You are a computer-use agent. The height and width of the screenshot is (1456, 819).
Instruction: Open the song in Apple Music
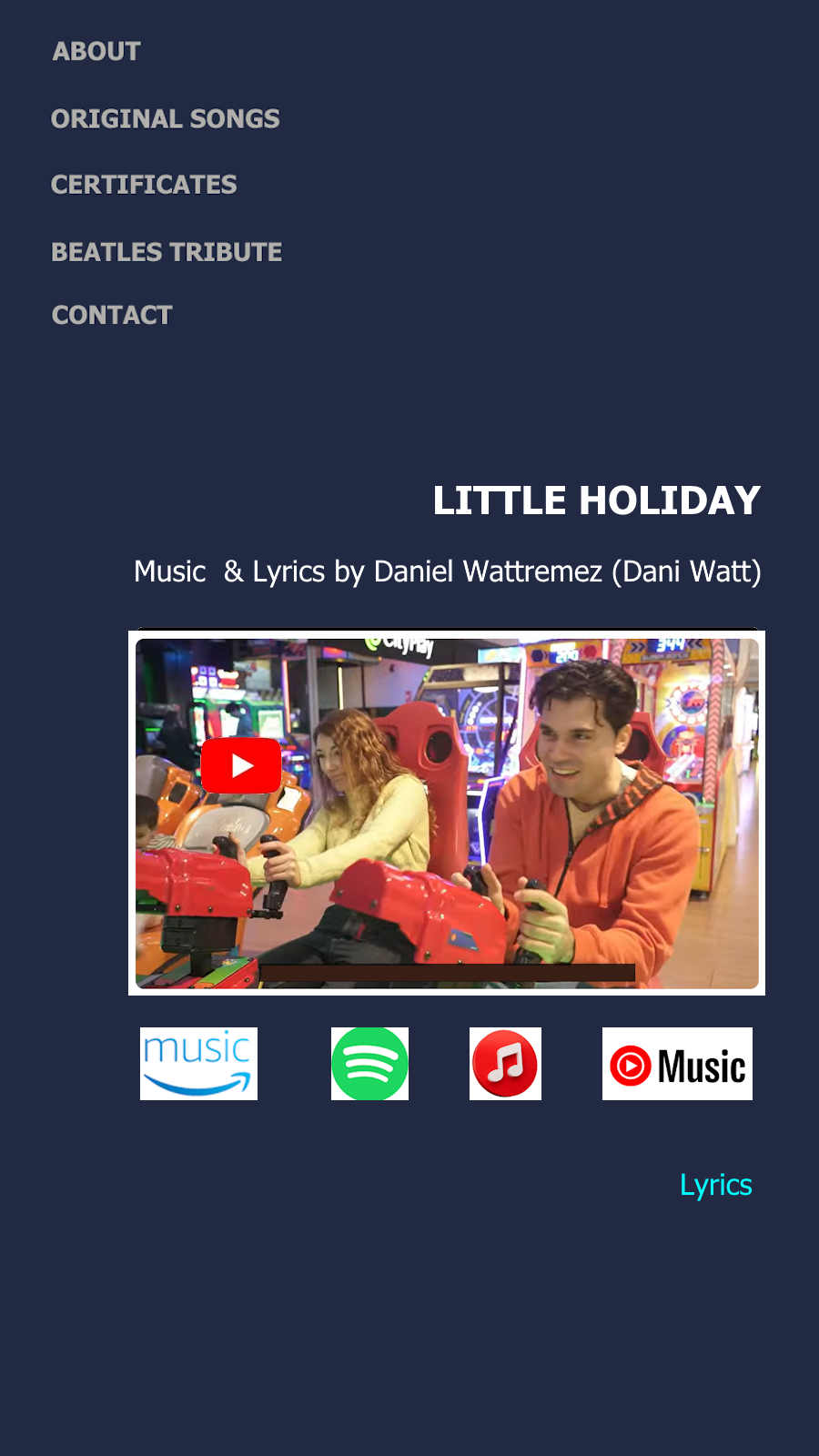[505, 1064]
